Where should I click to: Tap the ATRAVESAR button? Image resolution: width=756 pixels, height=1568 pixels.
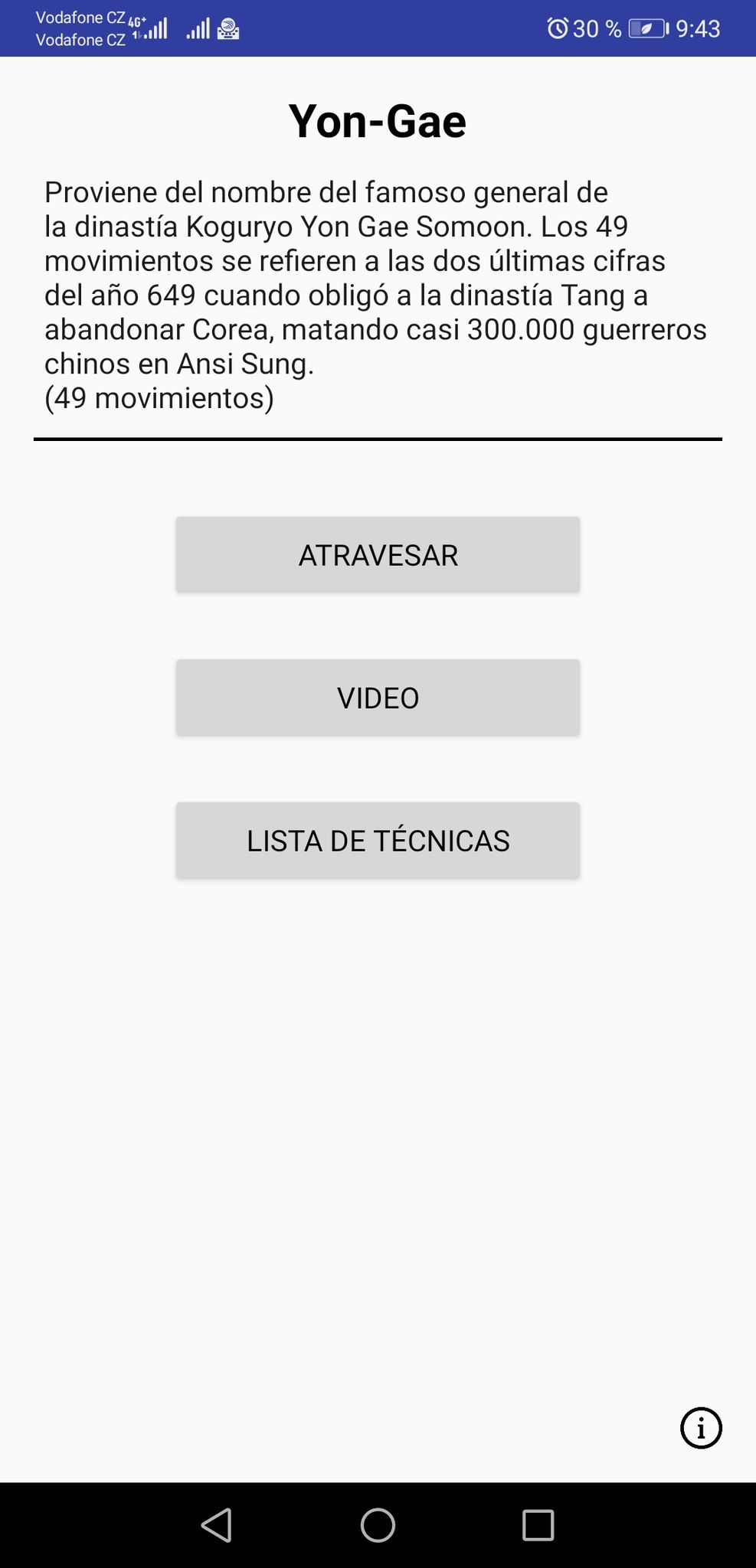coord(378,554)
